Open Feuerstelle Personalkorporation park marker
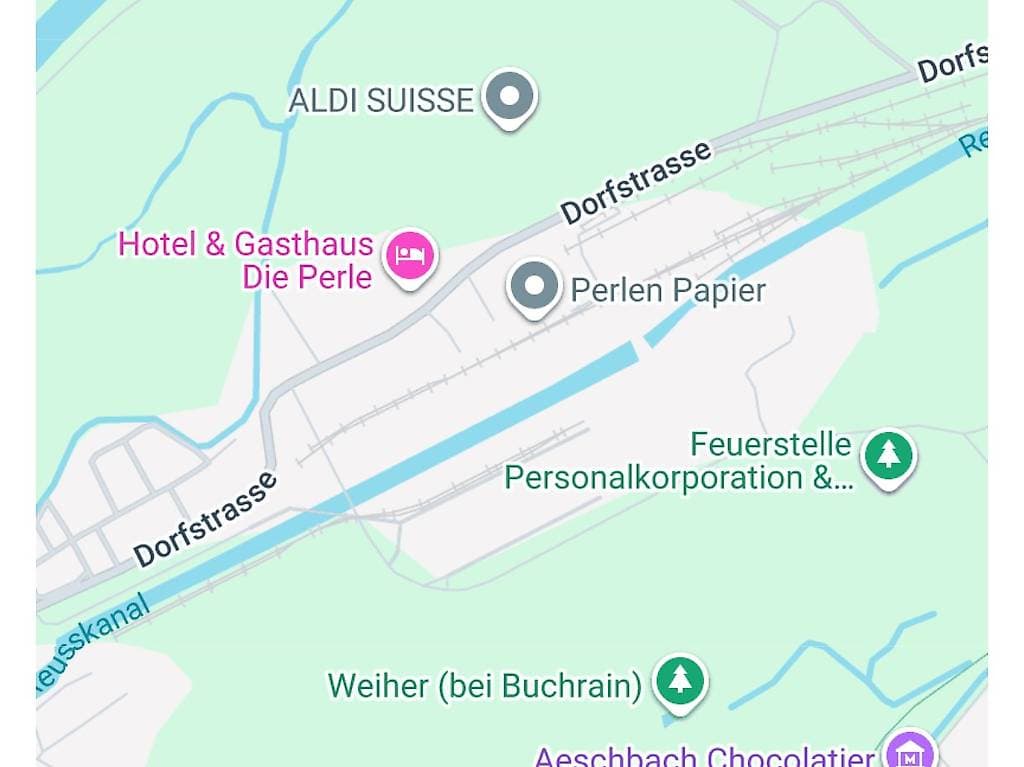Viewport: 1024px width, 767px height. [x=888, y=456]
